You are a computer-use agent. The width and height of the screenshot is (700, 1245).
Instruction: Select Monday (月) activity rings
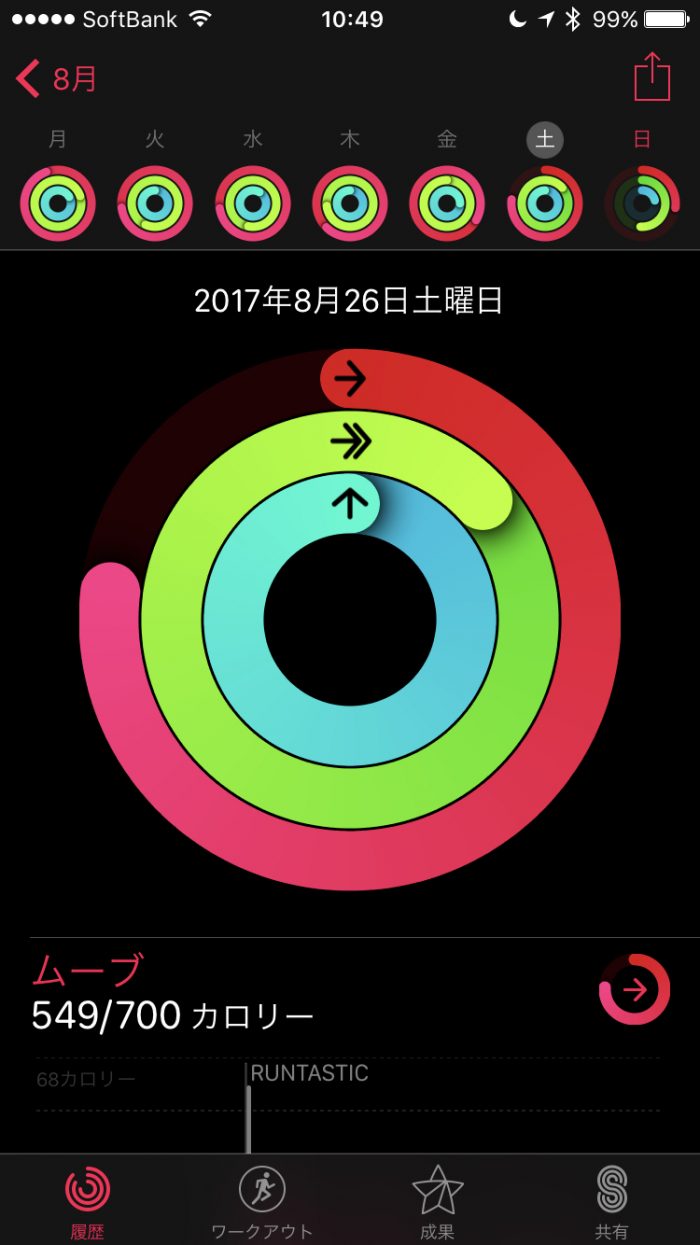click(x=58, y=203)
